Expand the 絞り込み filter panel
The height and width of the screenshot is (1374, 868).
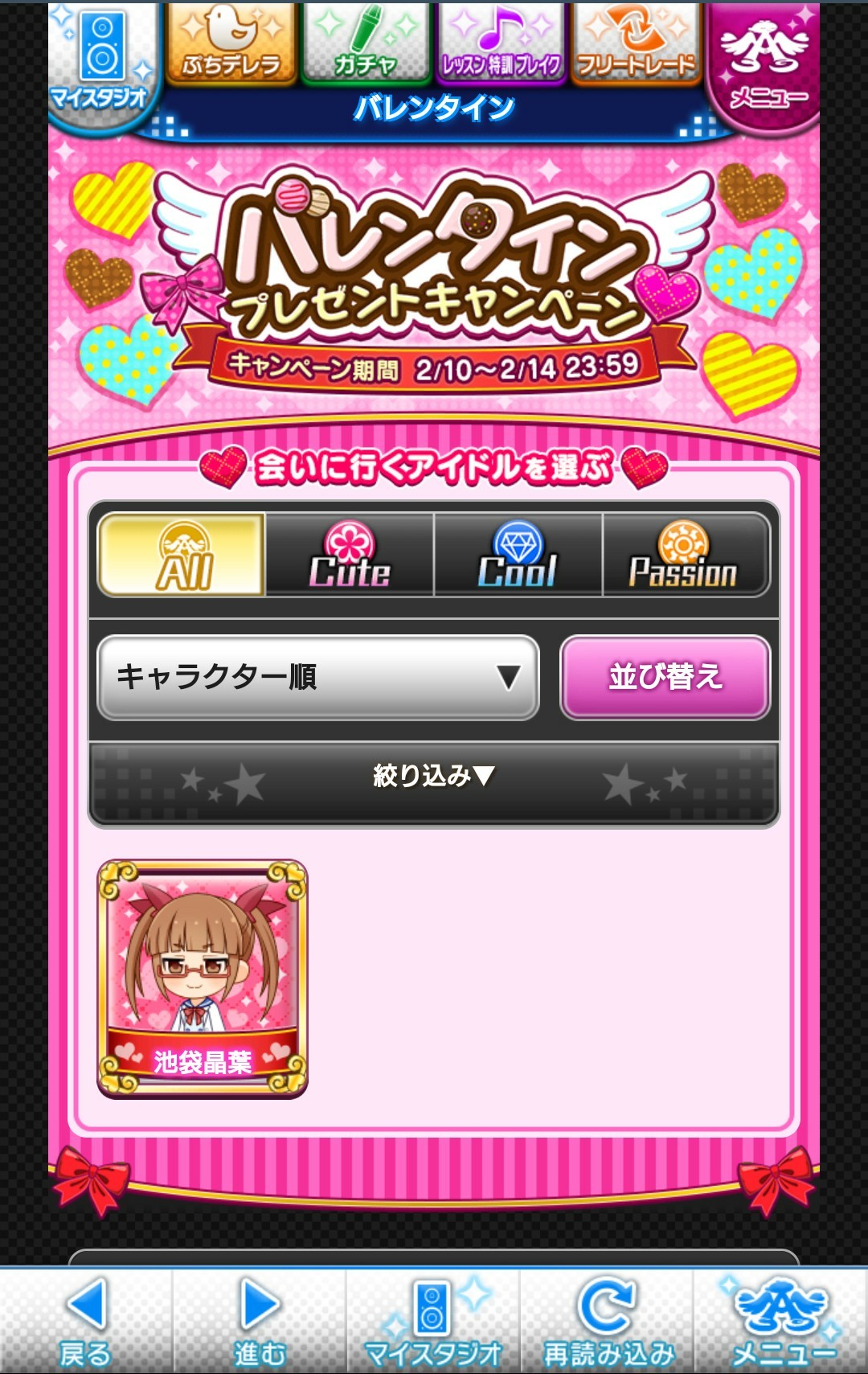(434, 776)
